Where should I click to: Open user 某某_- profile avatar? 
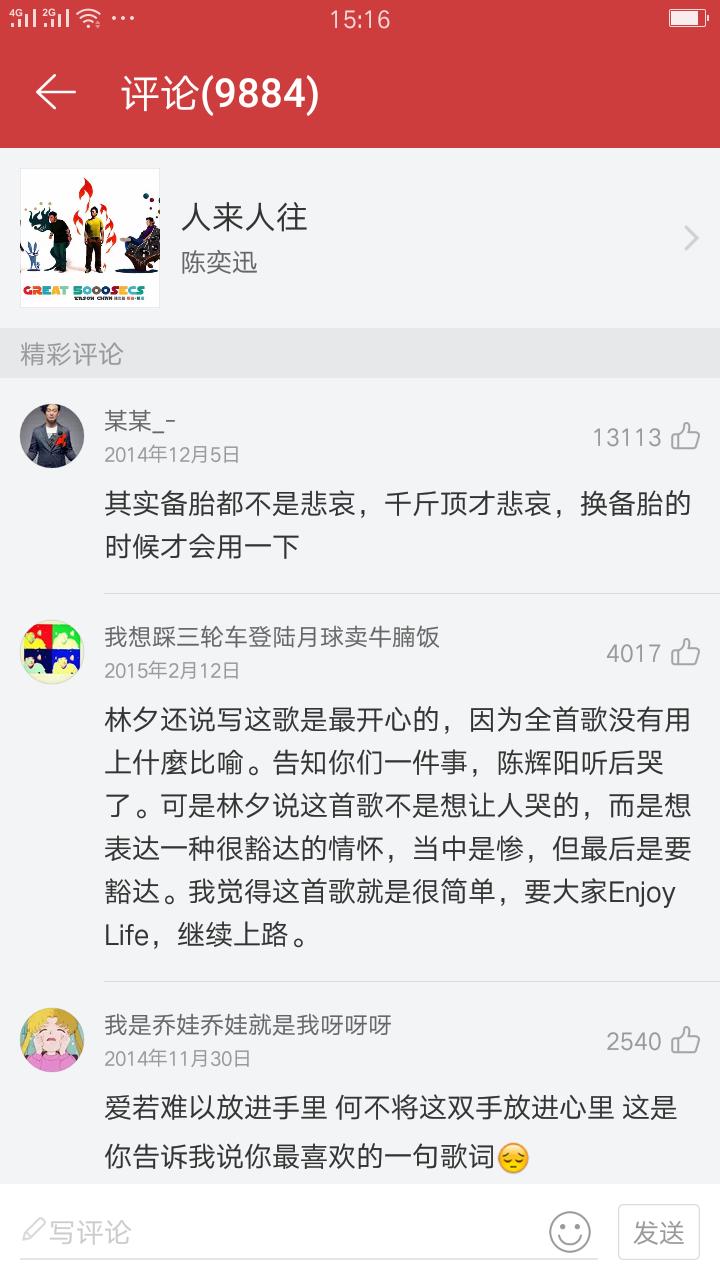51,434
